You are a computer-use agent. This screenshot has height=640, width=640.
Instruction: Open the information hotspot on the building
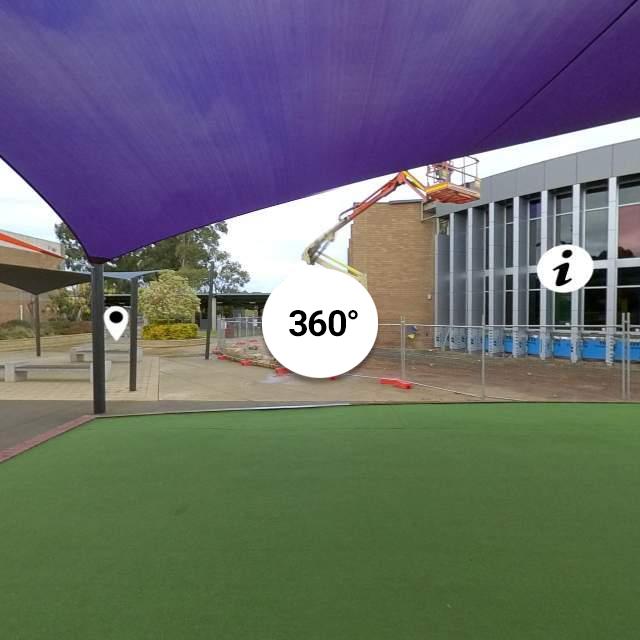[x=565, y=269]
